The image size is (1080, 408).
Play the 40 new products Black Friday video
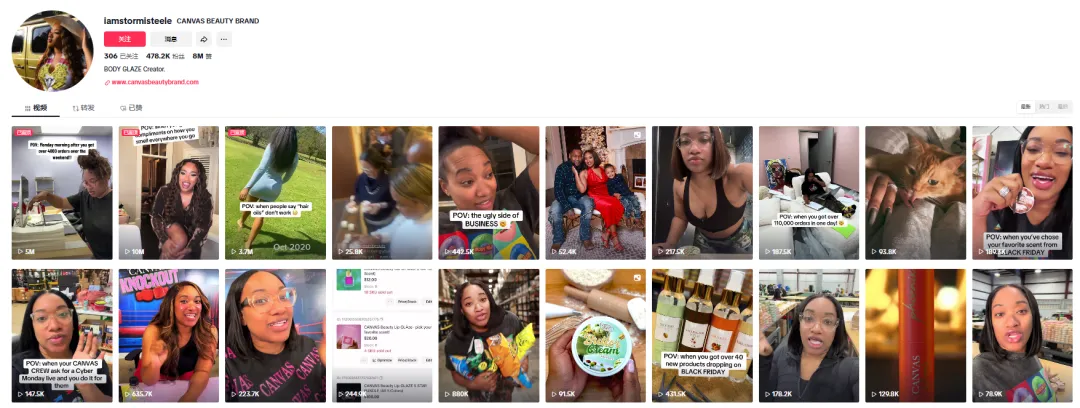coord(702,335)
